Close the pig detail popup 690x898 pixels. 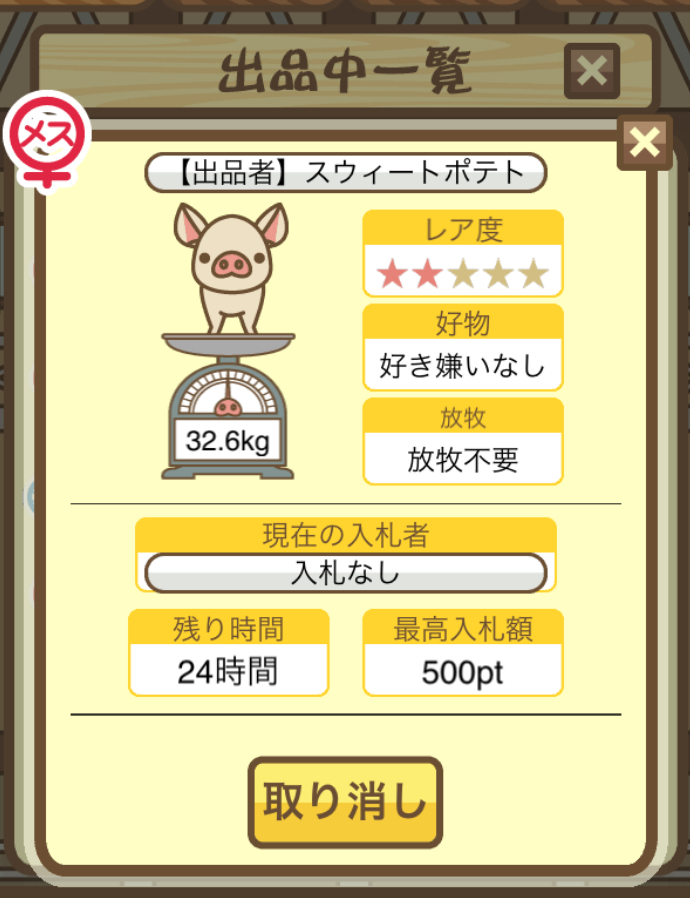point(645,144)
